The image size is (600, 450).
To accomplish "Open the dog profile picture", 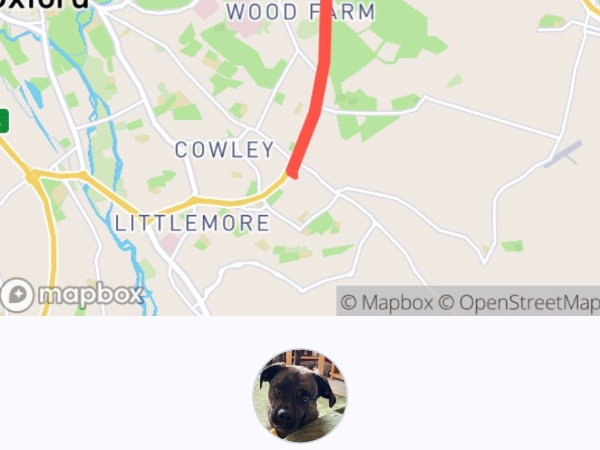I will (x=300, y=396).
